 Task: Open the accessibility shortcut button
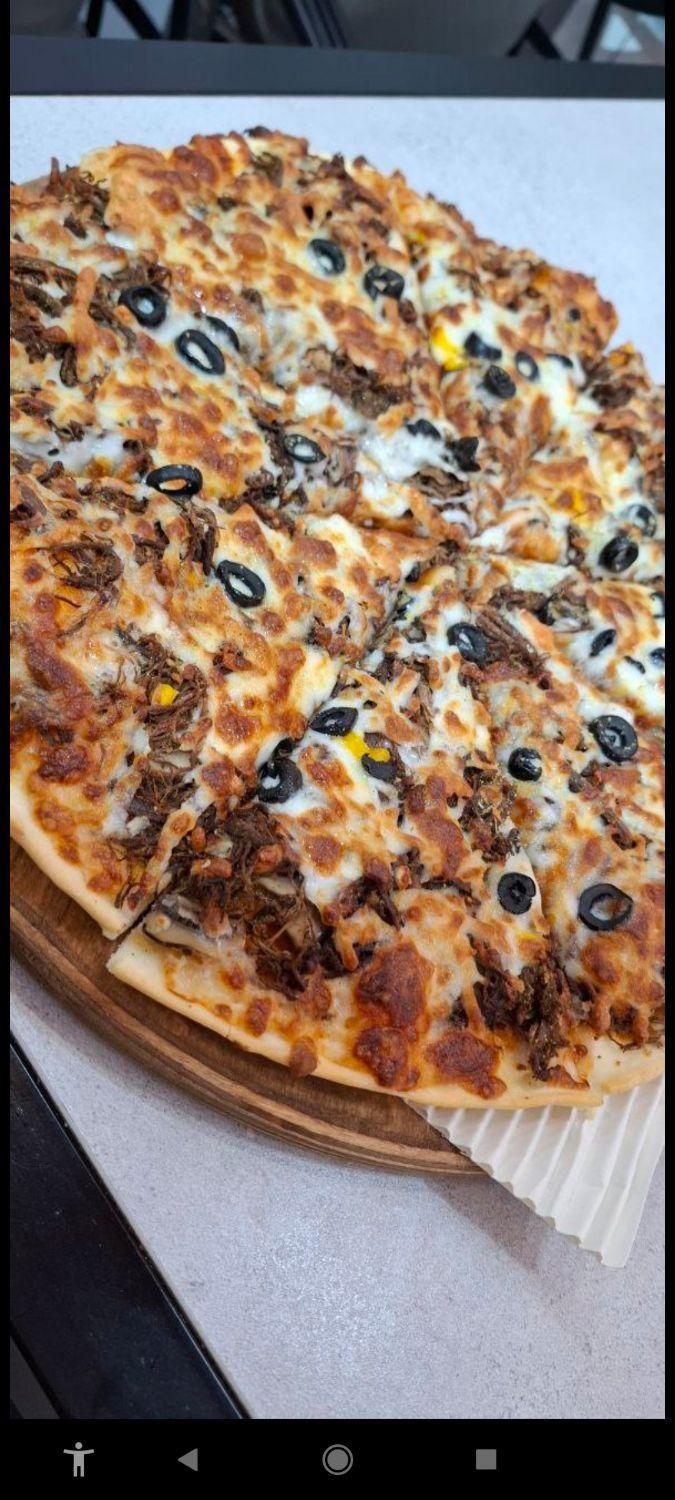pyautogui.click(x=78, y=1459)
